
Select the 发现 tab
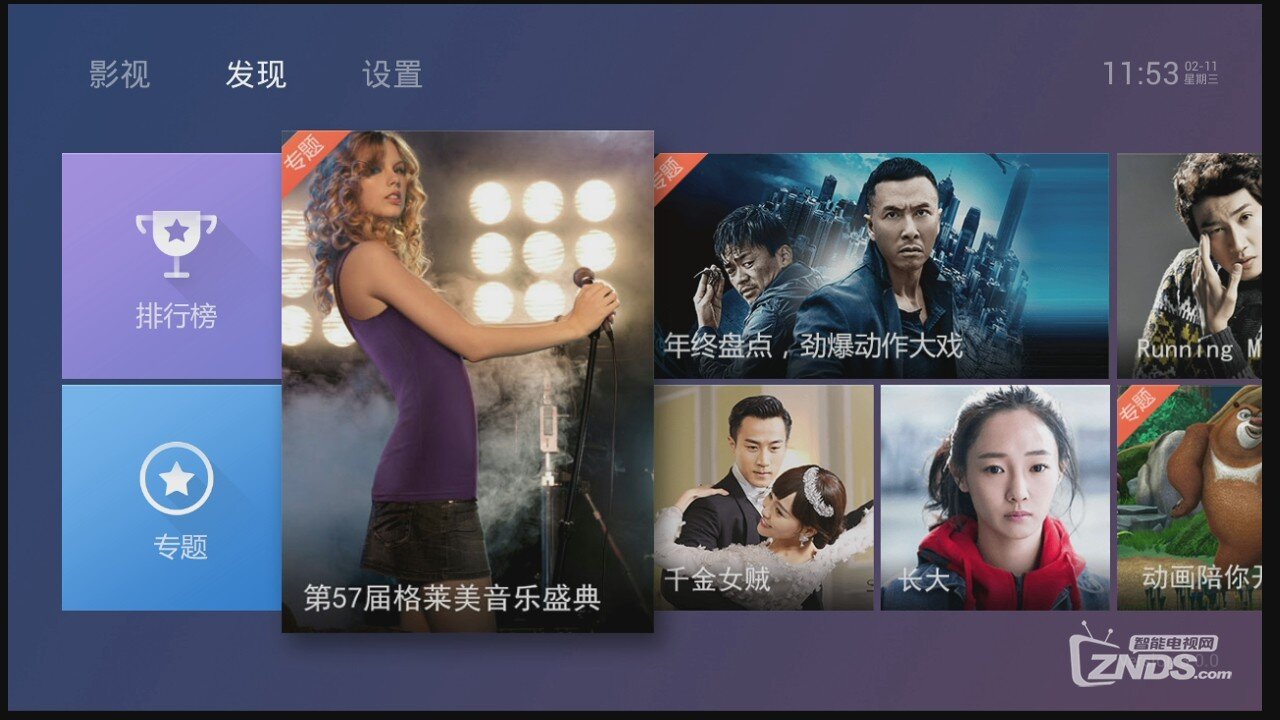pyautogui.click(x=256, y=75)
